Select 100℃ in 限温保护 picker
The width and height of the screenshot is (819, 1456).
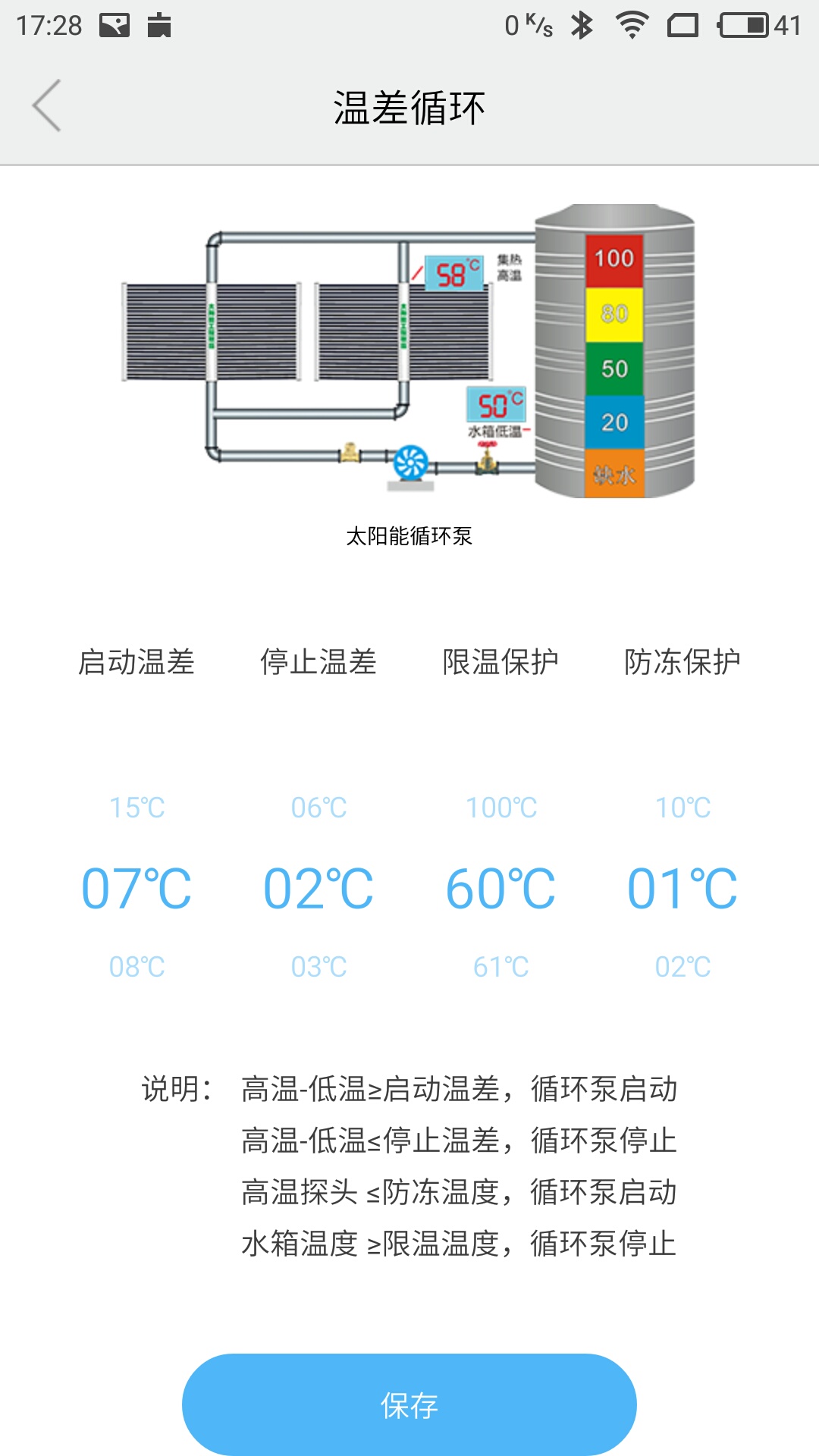coord(501,808)
